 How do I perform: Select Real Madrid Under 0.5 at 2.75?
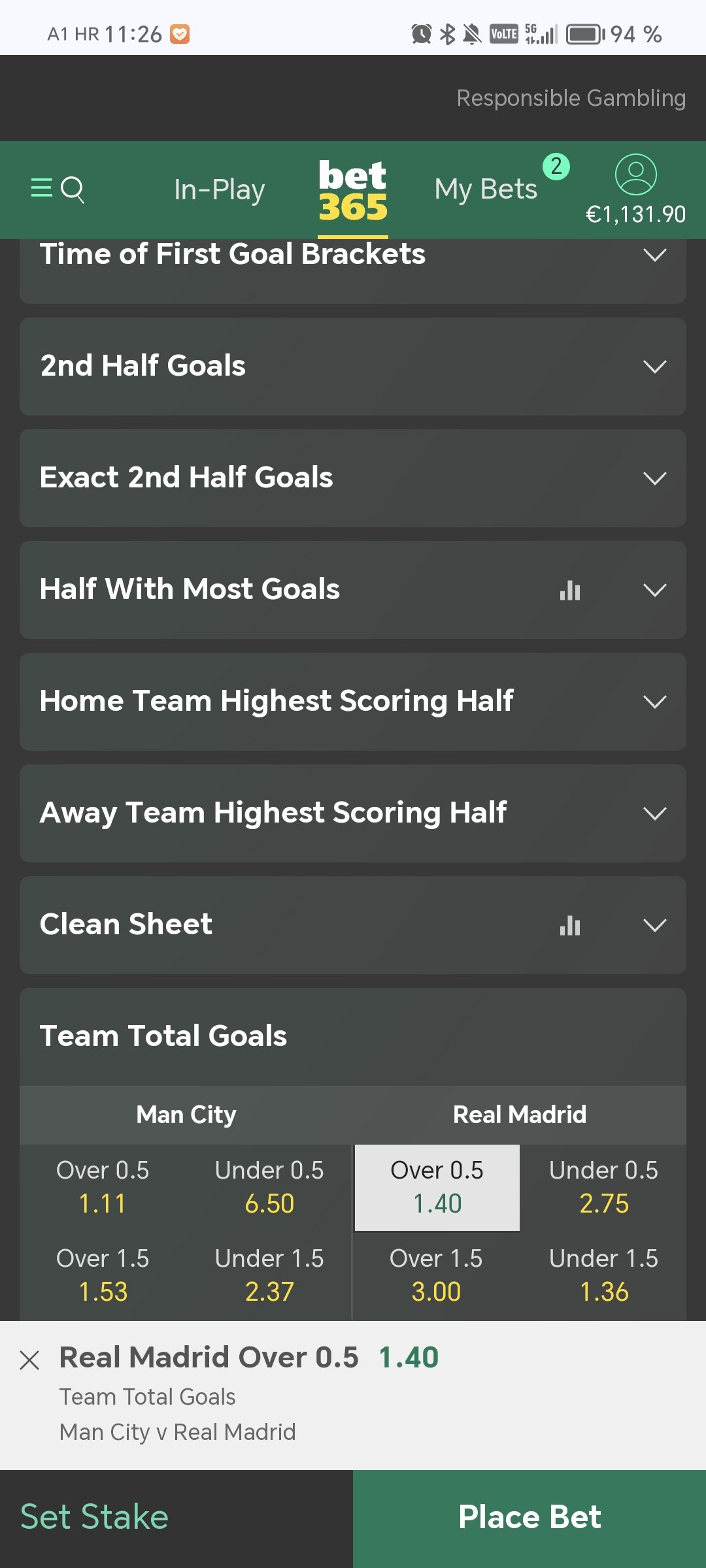tap(603, 1187)
